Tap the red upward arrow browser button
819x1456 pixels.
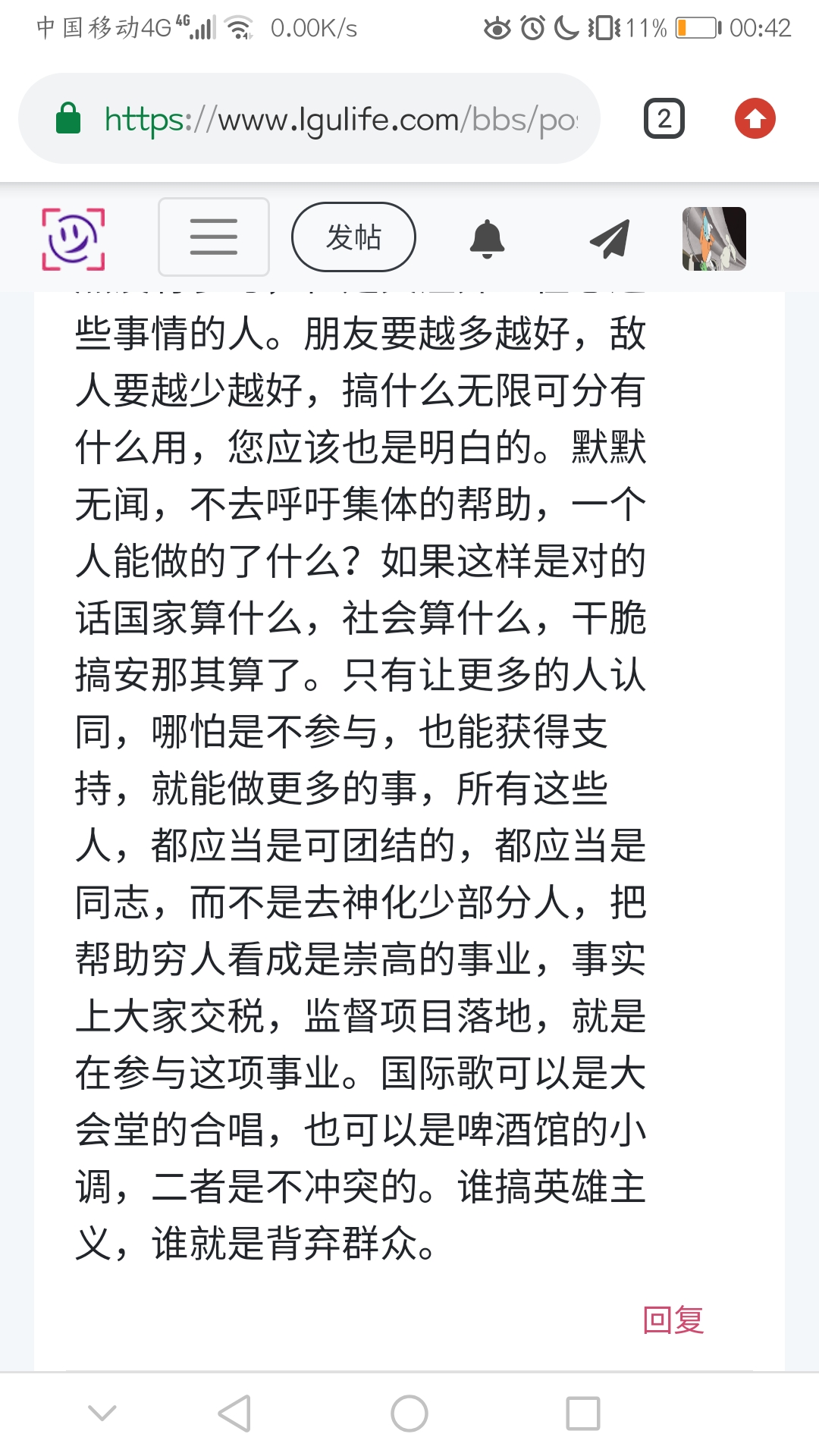(x=755, y=119)
